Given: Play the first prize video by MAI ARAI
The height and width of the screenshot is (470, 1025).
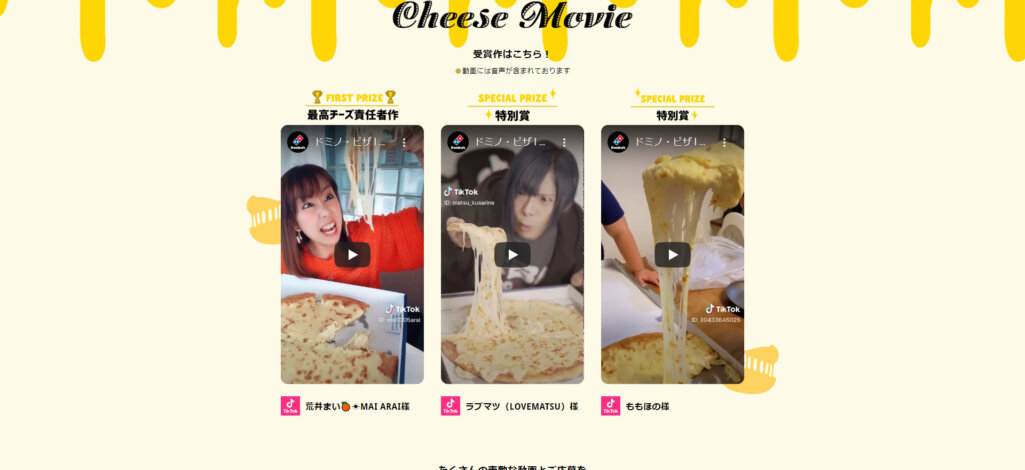Looking at the screenshot, I should tap(352, 254).
